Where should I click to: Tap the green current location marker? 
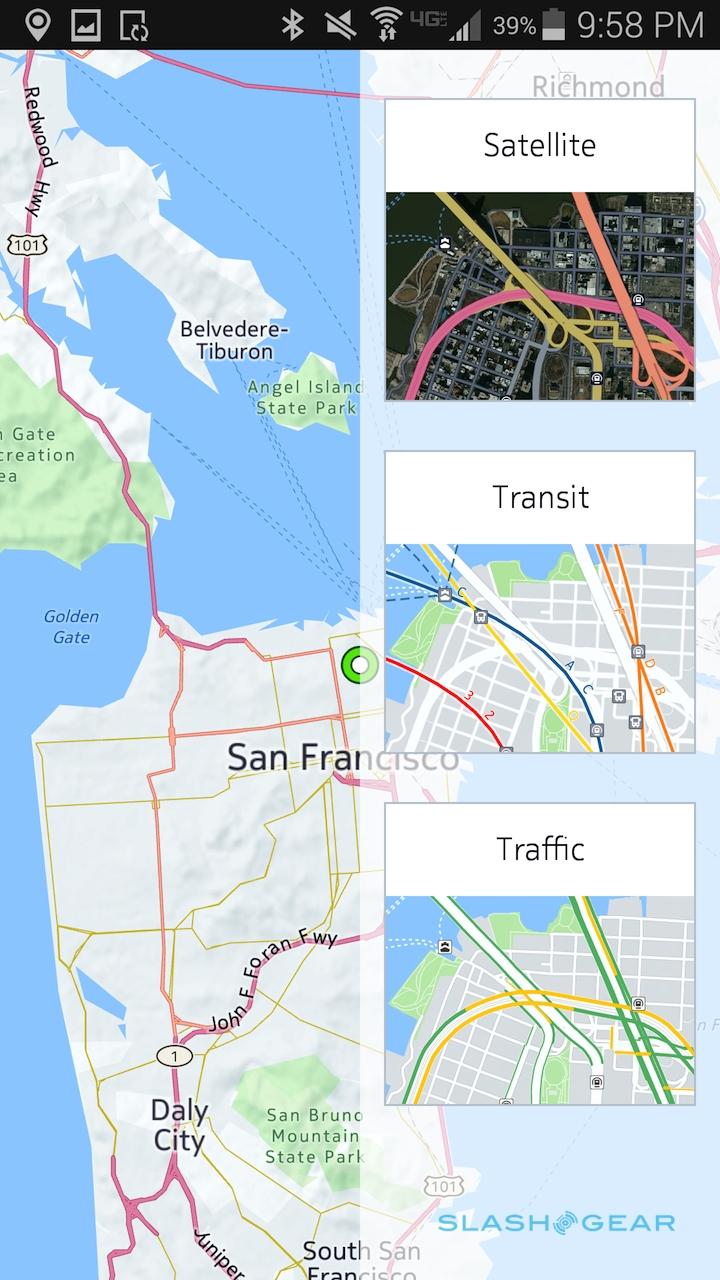click(x=358, y=665)
